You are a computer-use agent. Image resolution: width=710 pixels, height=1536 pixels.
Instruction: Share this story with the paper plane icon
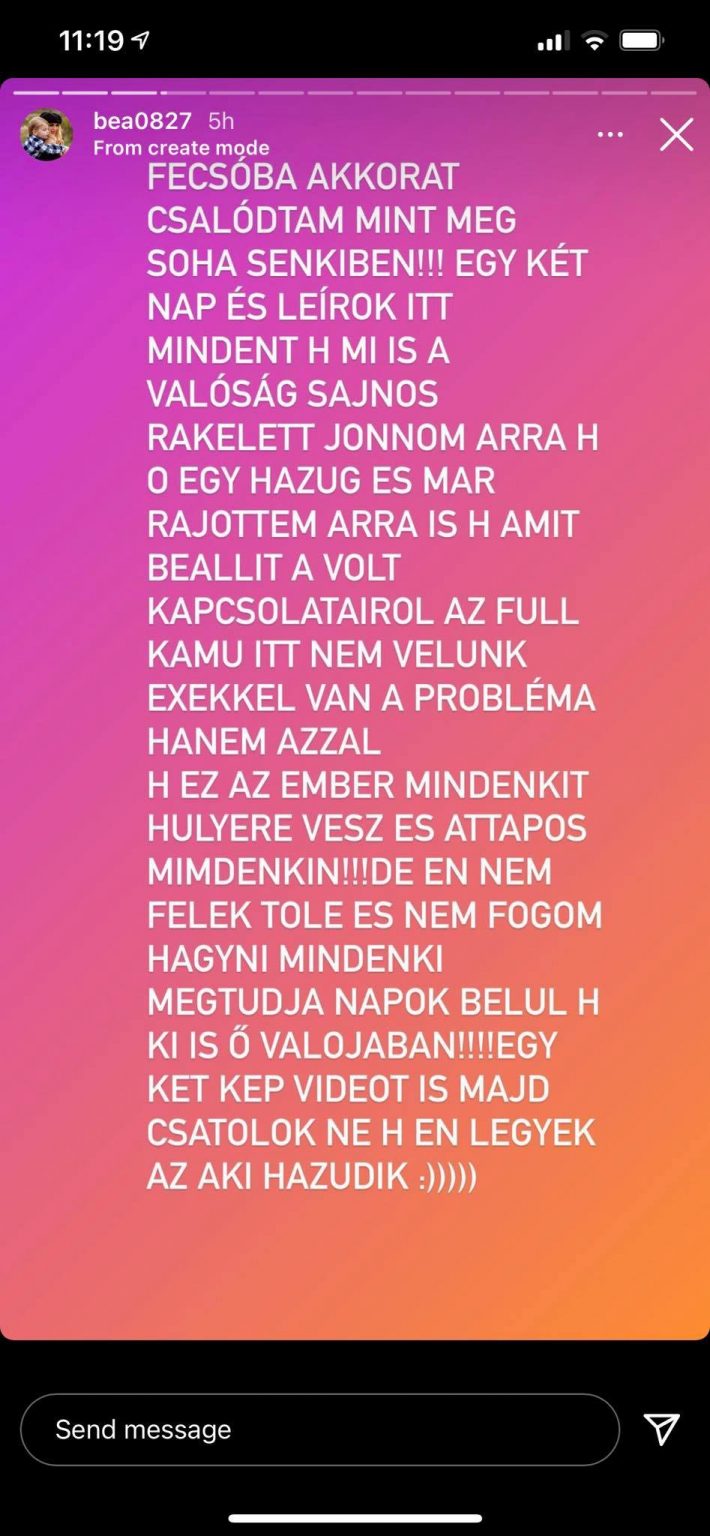click(x=662, y=1429)
